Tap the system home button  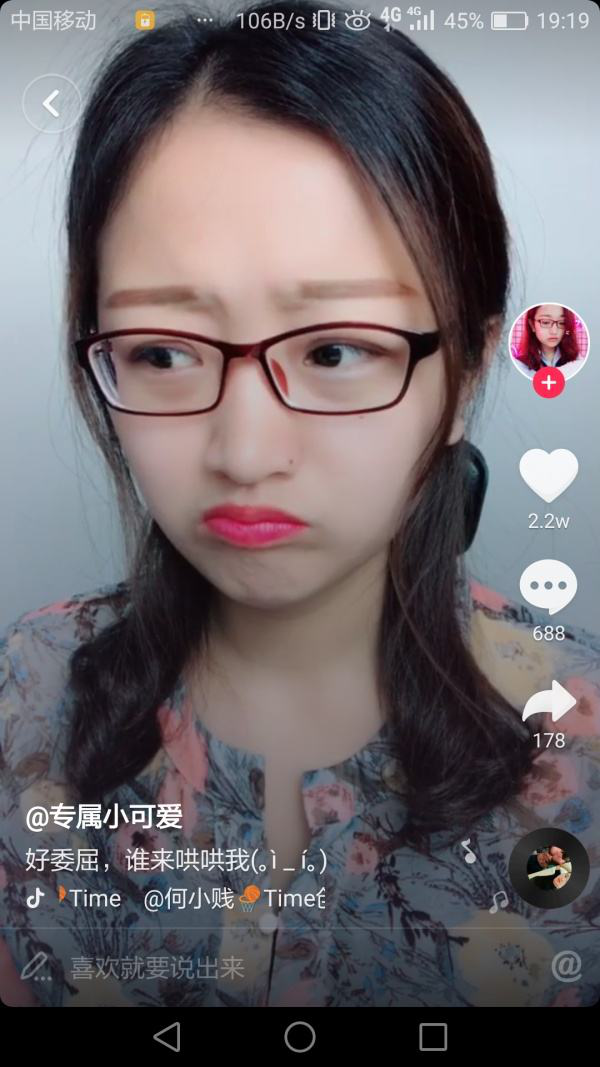click(300, 1036)
